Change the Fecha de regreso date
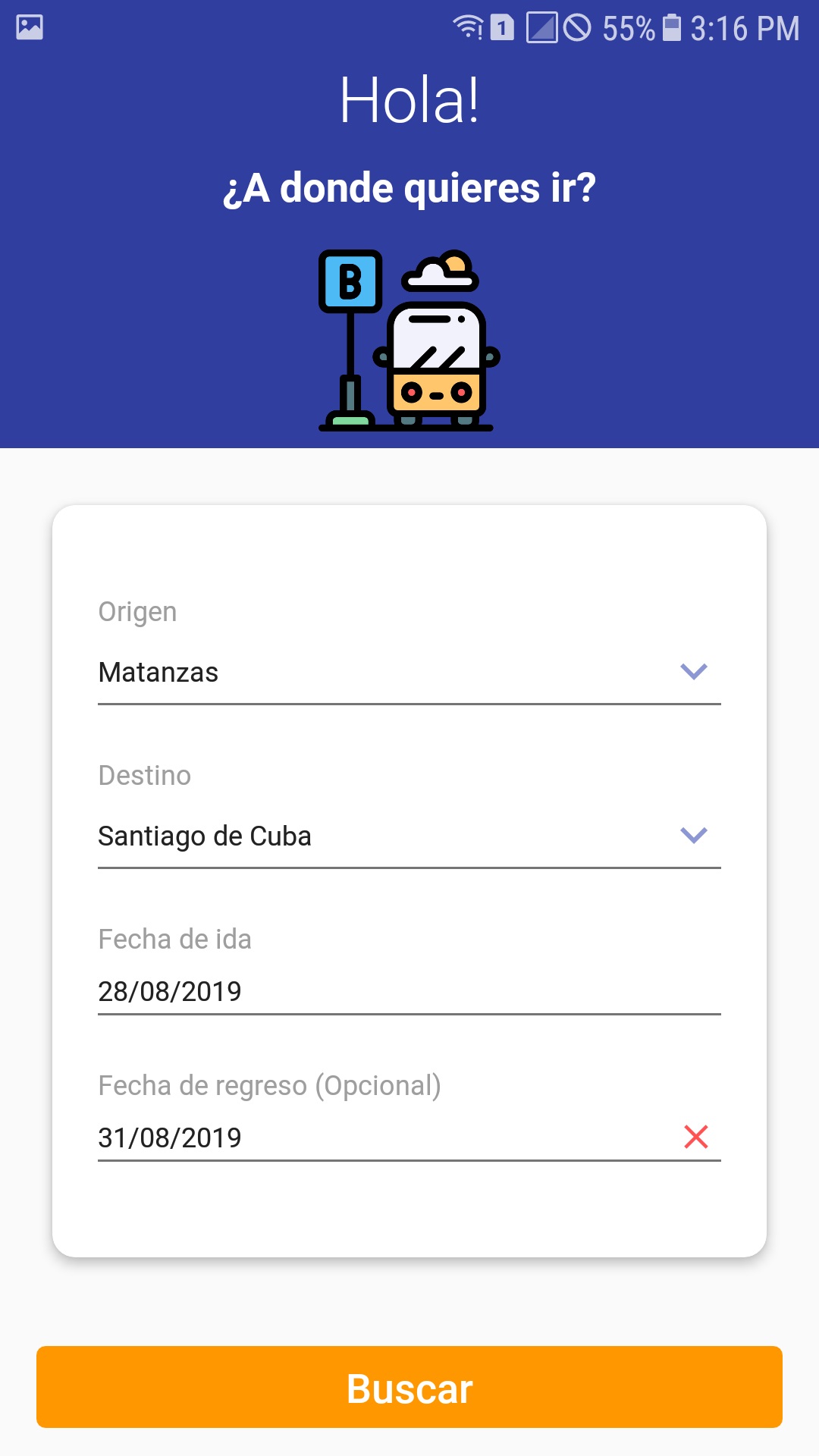819x1456 pixels. 379,1137
